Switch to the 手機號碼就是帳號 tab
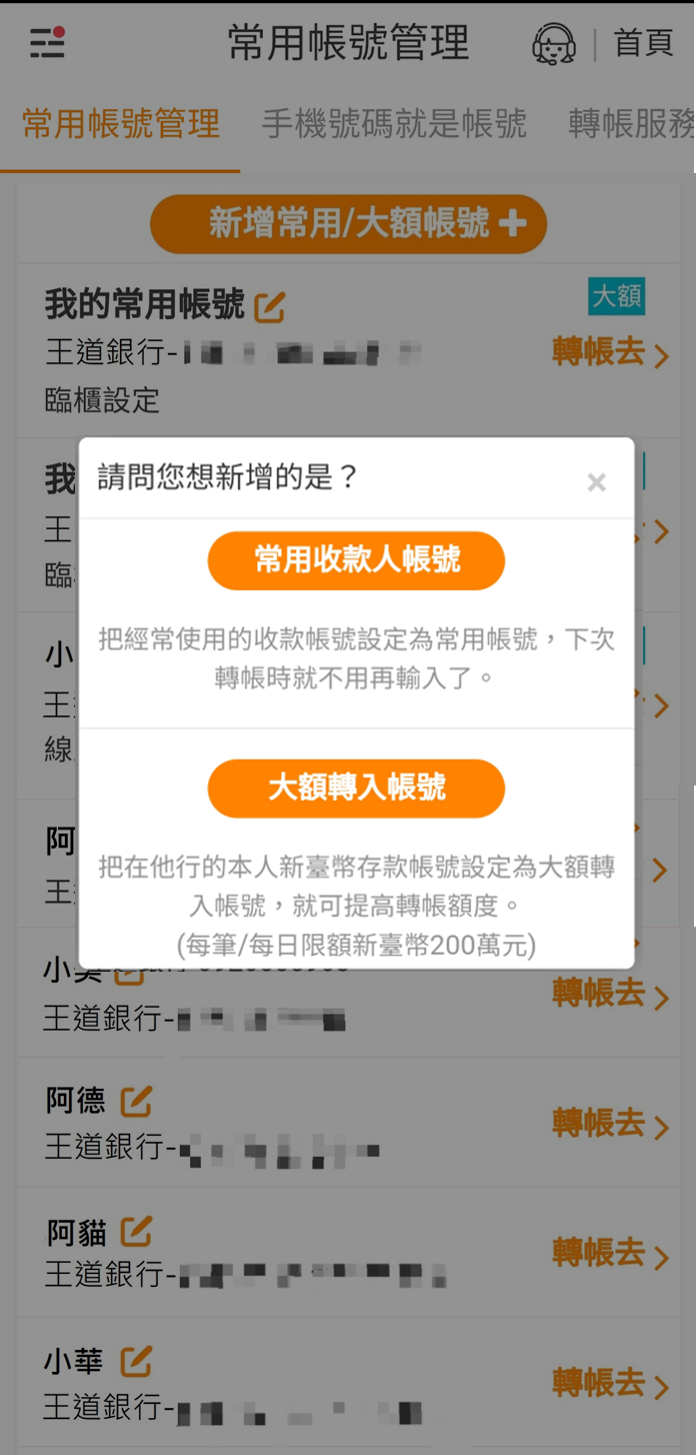This screenshot has width=696, height=1455. pyautogui.click(x=394, y=124)
